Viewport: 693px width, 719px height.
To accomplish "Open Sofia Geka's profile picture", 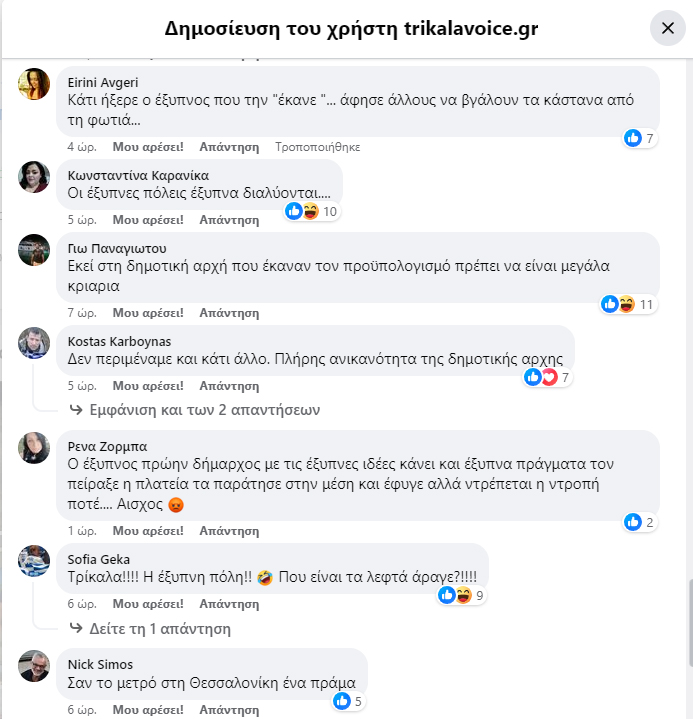I will click(x=35, y=561).
